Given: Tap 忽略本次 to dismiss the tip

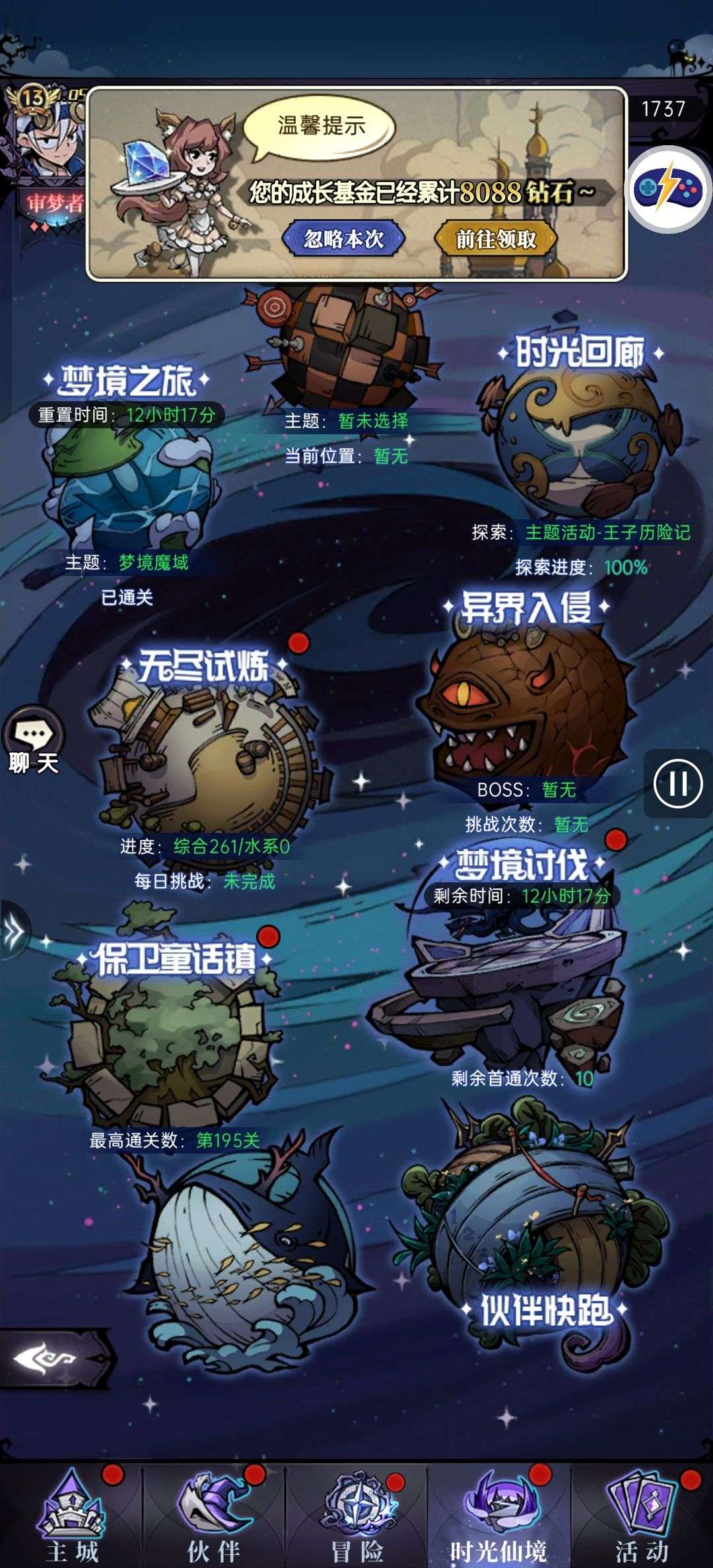Looking at the screenshot, I should coord(343,239).
